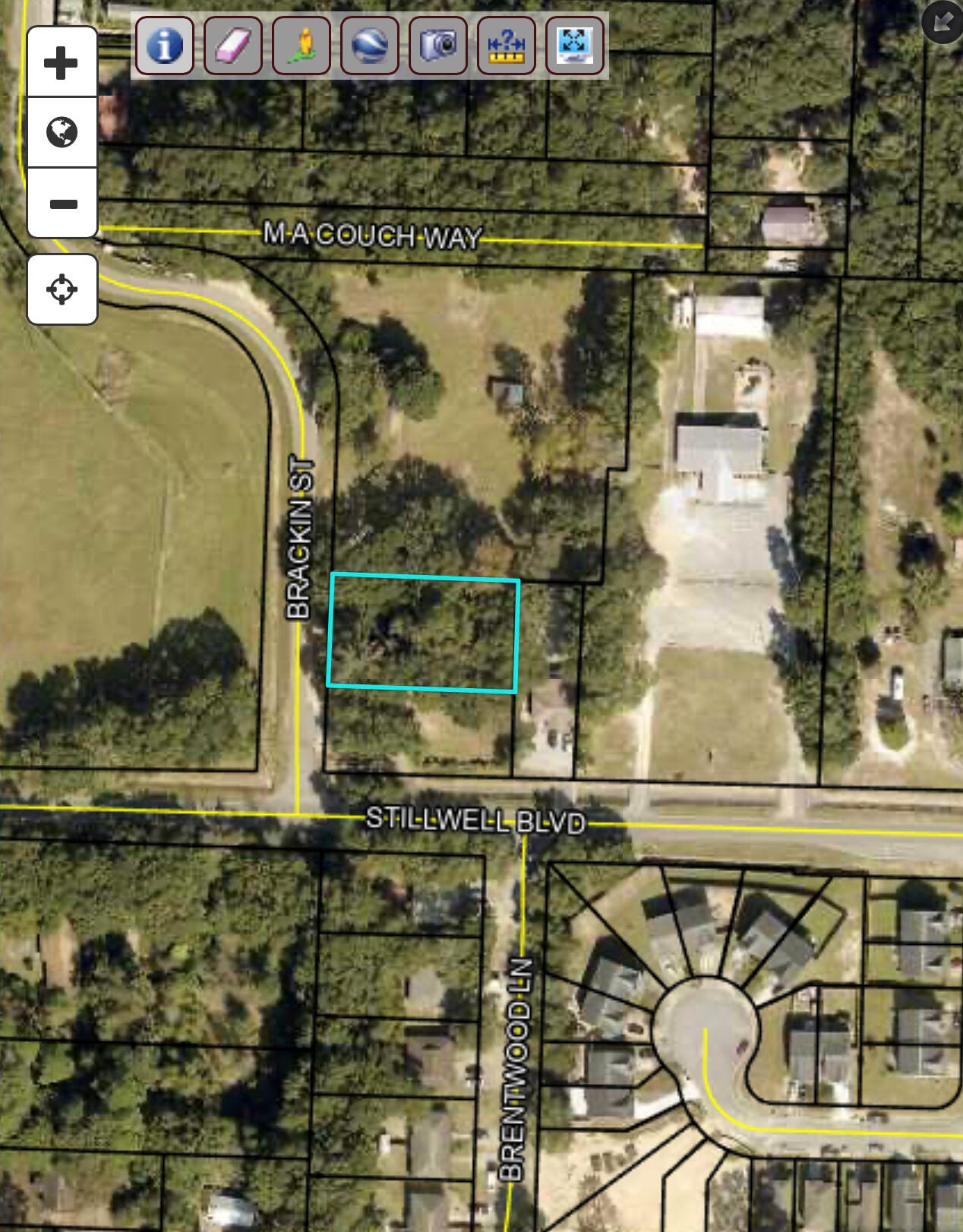Collapse the map with corner arrow
963x1232 pixels.
click(942, 22)
